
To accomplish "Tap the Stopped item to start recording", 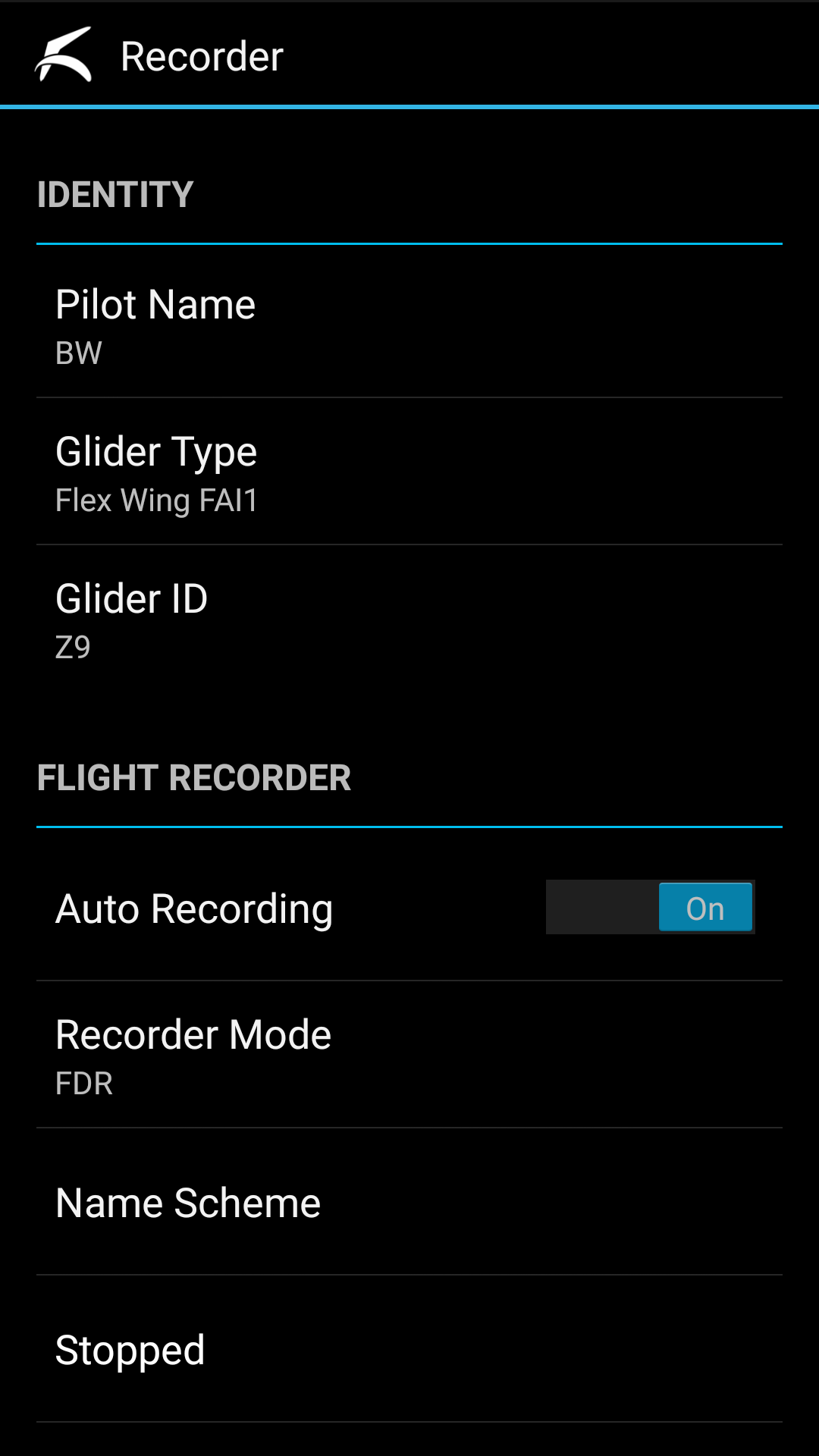I will coord(409,1348).
